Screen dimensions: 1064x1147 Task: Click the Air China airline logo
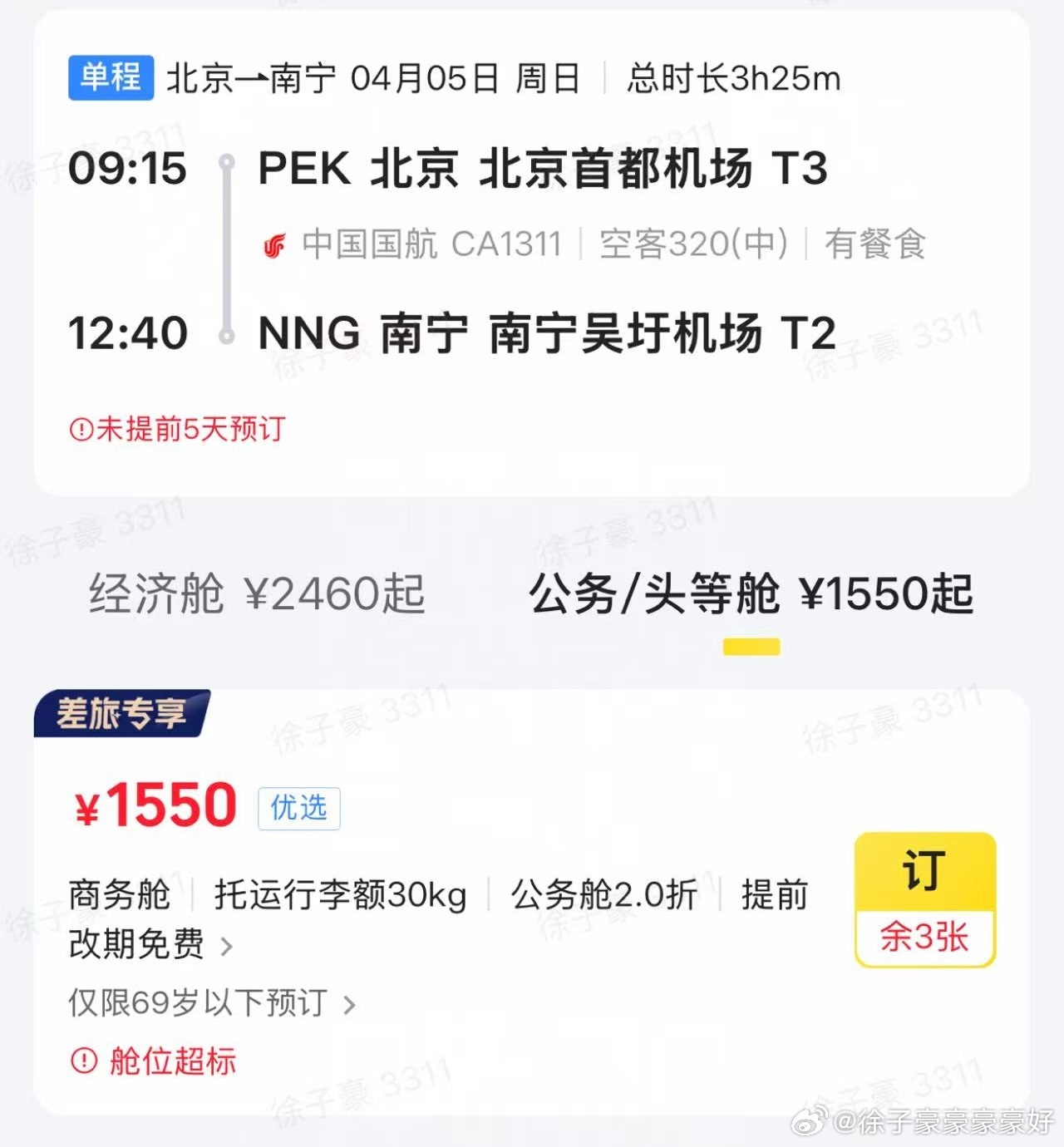click(x=276, y=244)
